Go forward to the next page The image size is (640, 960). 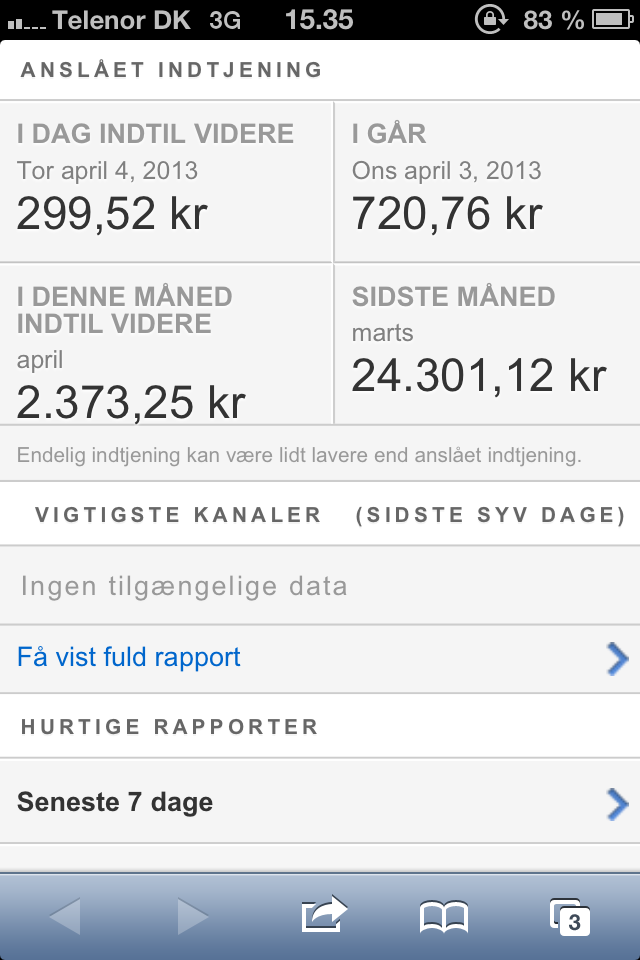tap(192, 916)
